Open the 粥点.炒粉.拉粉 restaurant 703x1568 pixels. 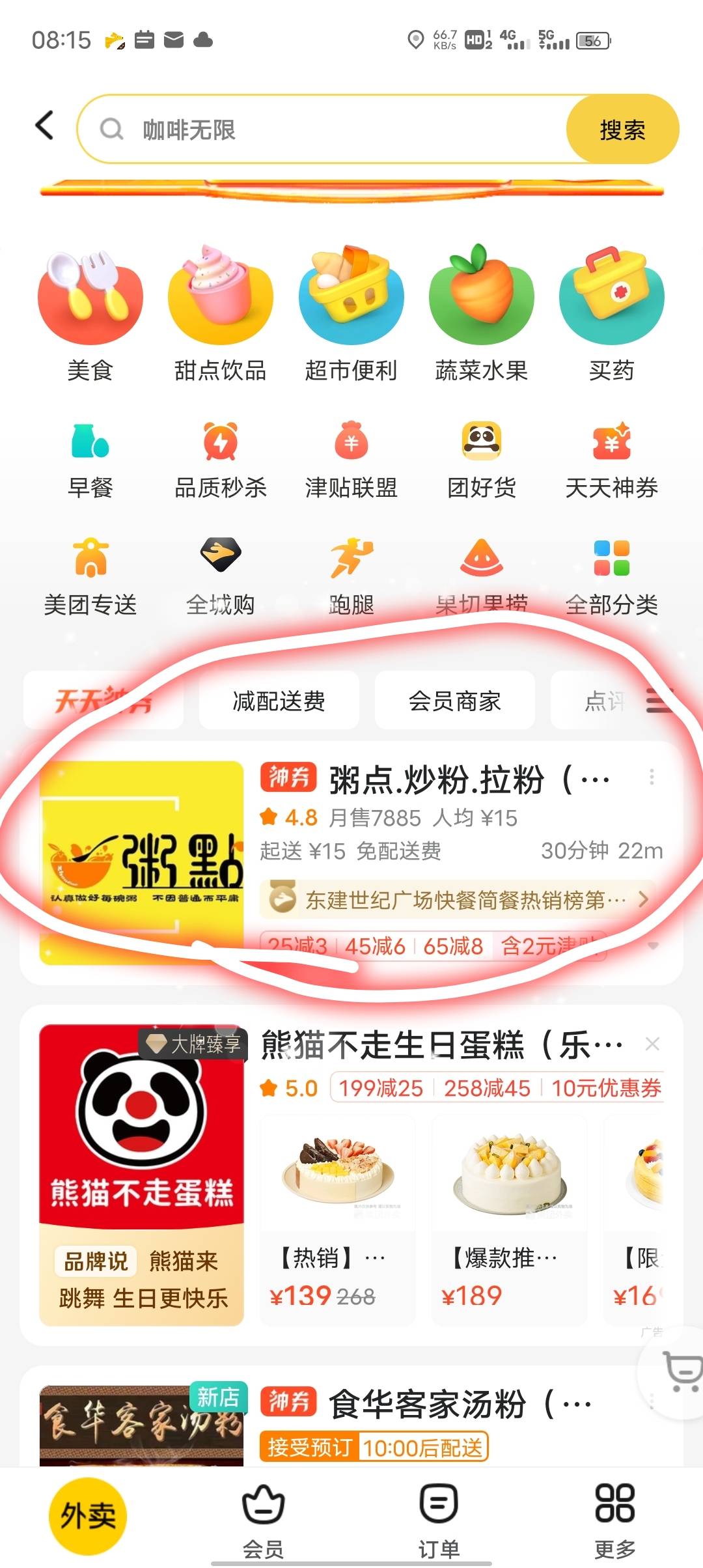[x=436, y=780]
